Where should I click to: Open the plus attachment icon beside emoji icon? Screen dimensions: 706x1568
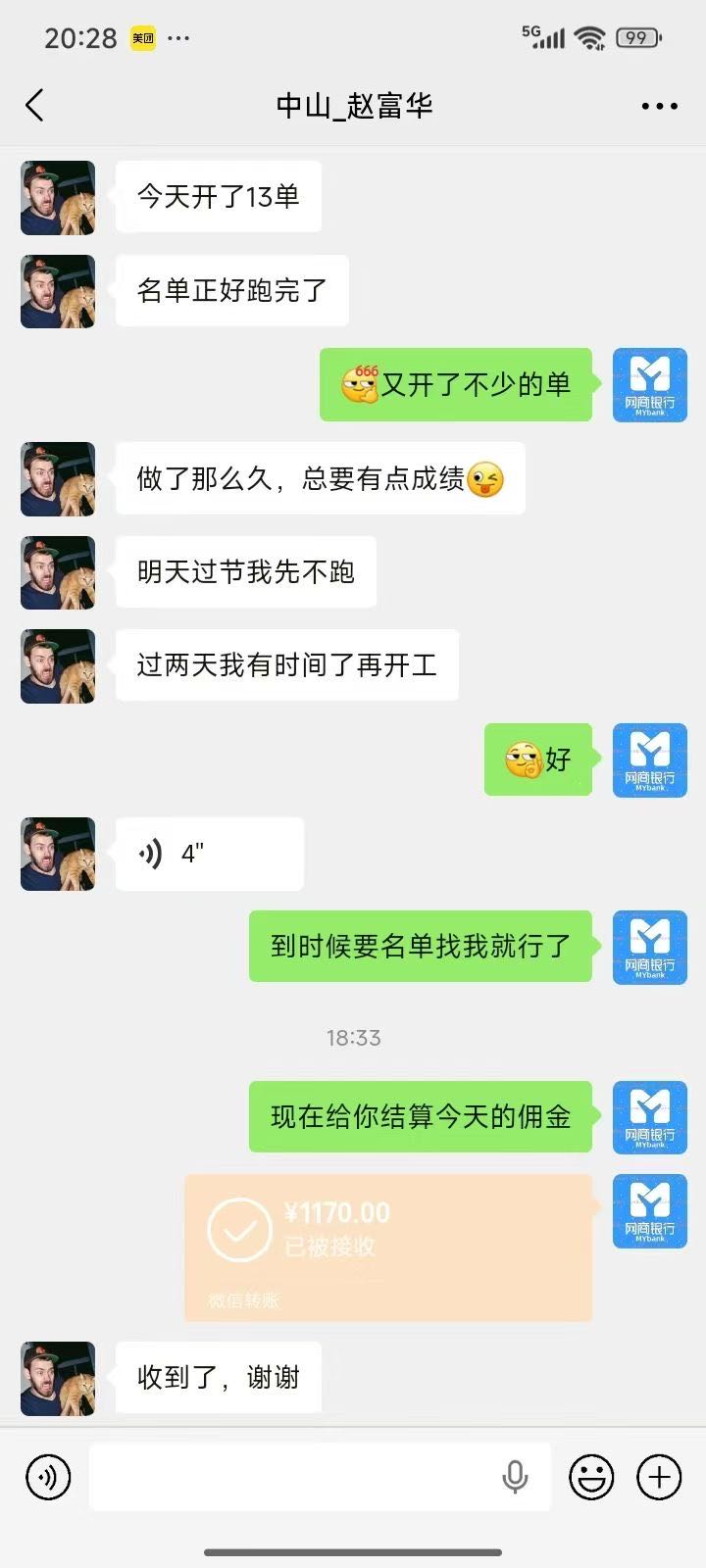point(658,1477)
